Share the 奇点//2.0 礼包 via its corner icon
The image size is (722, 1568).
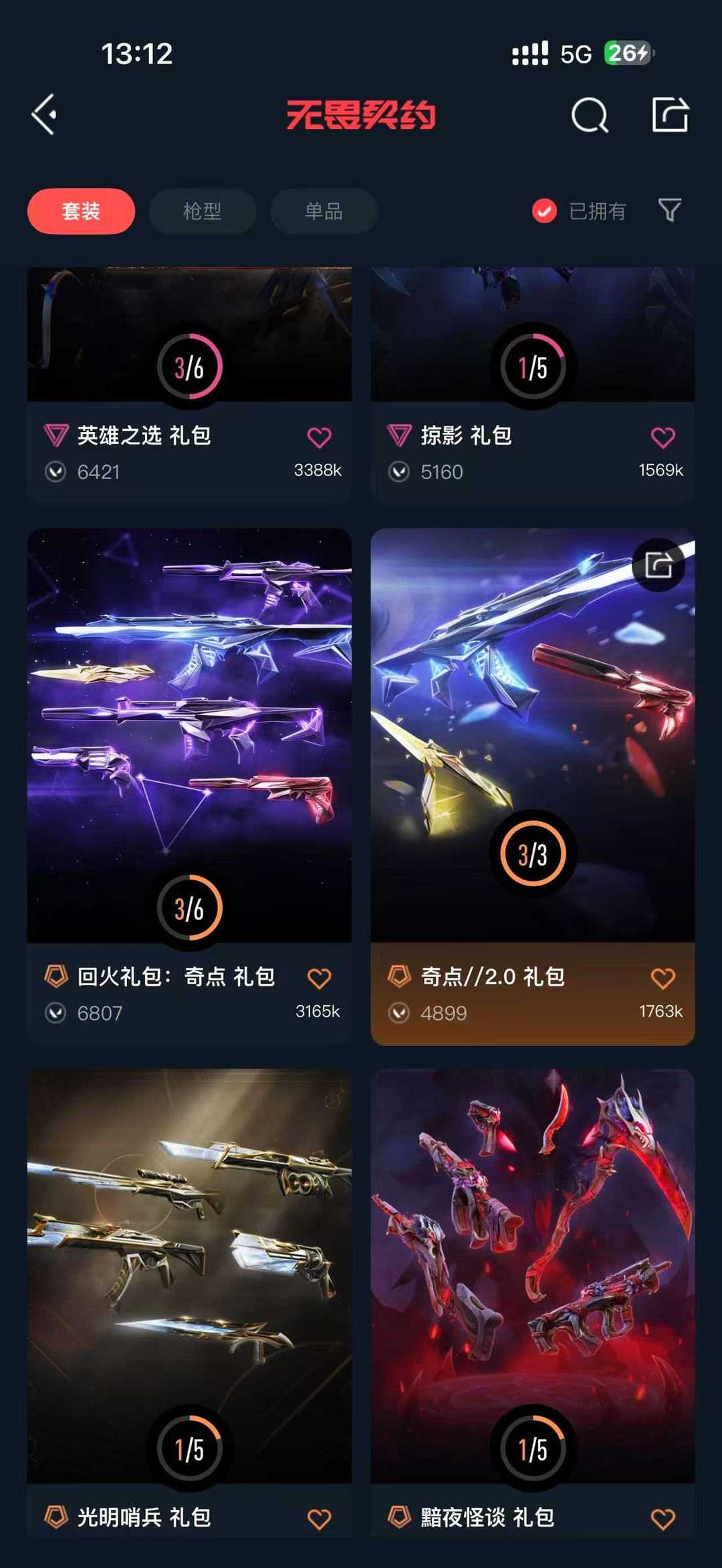point(658,565)
